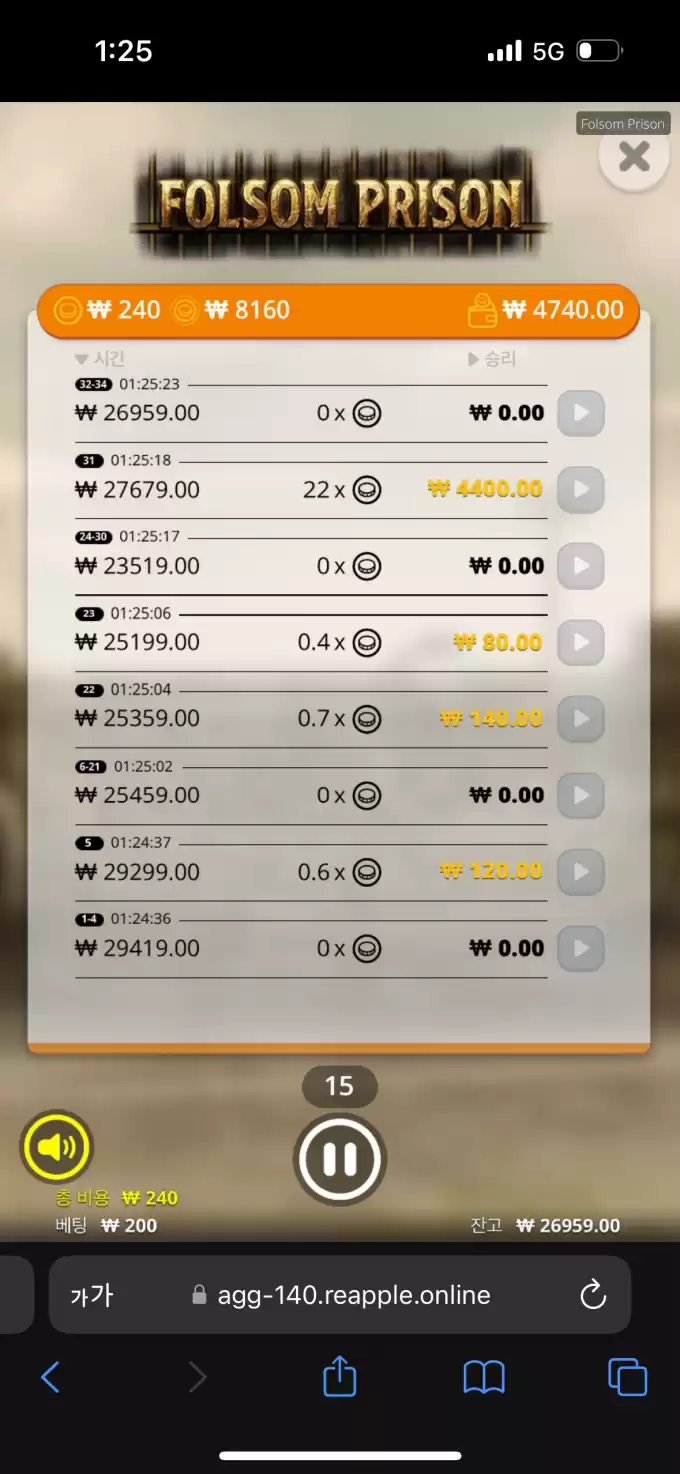The image size is (680, 1474).
Task: Replay the 01:25:04 round that won ₩140.00
Action: pos(580,718)
